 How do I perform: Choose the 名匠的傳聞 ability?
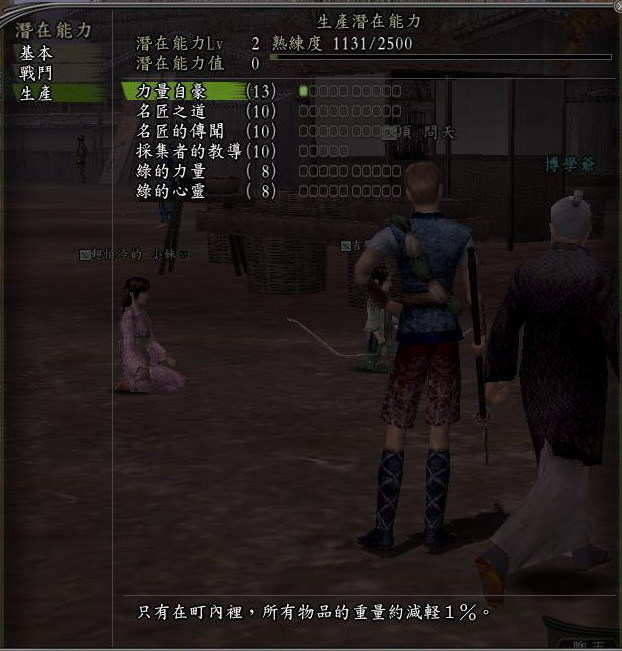pyautogui.click(x=180, y=131)
